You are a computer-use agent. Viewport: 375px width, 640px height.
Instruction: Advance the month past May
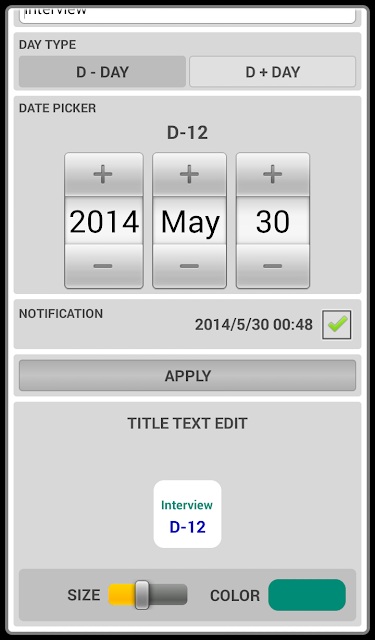coord(189,175)
